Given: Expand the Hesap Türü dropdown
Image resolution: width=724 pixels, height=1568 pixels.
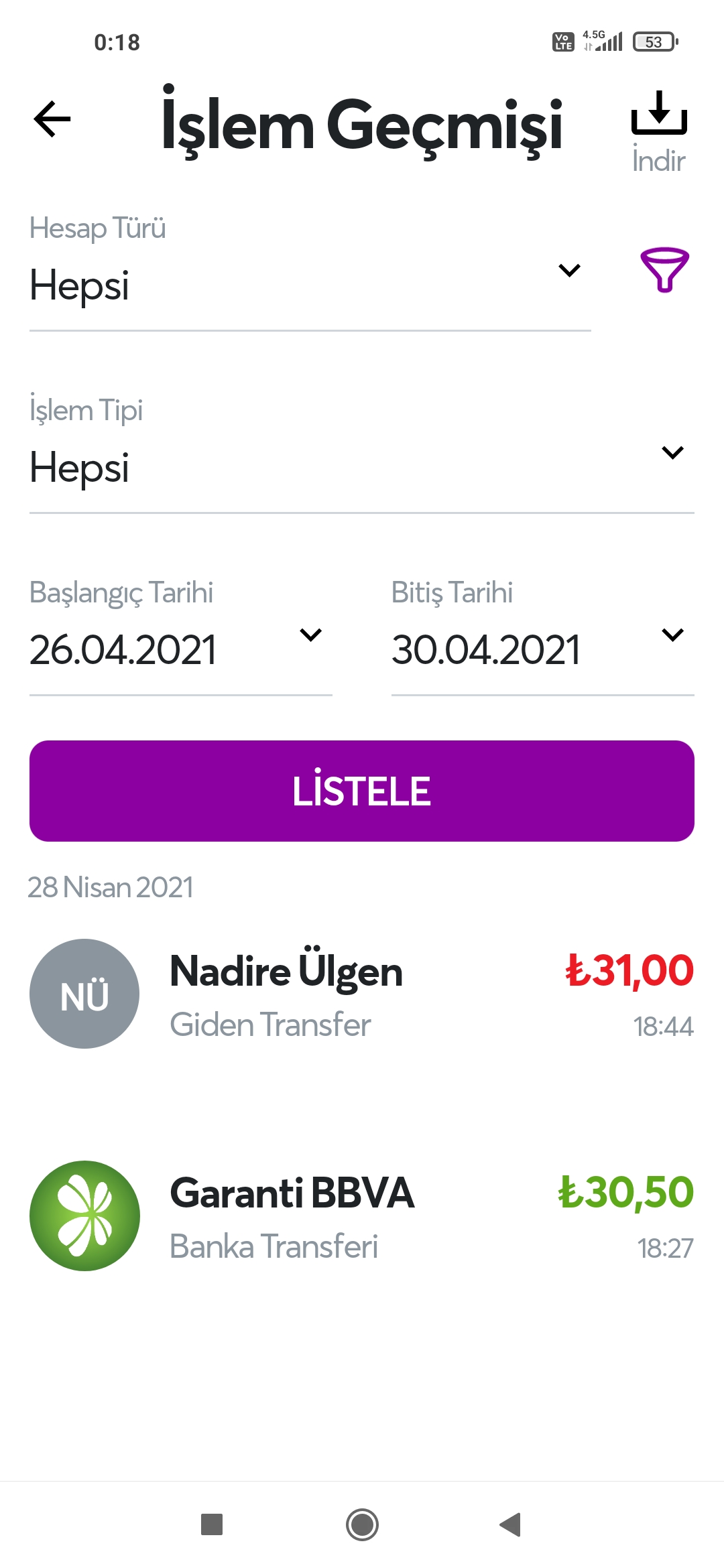Looking at the screenshot, I should (x=310, y=272).
